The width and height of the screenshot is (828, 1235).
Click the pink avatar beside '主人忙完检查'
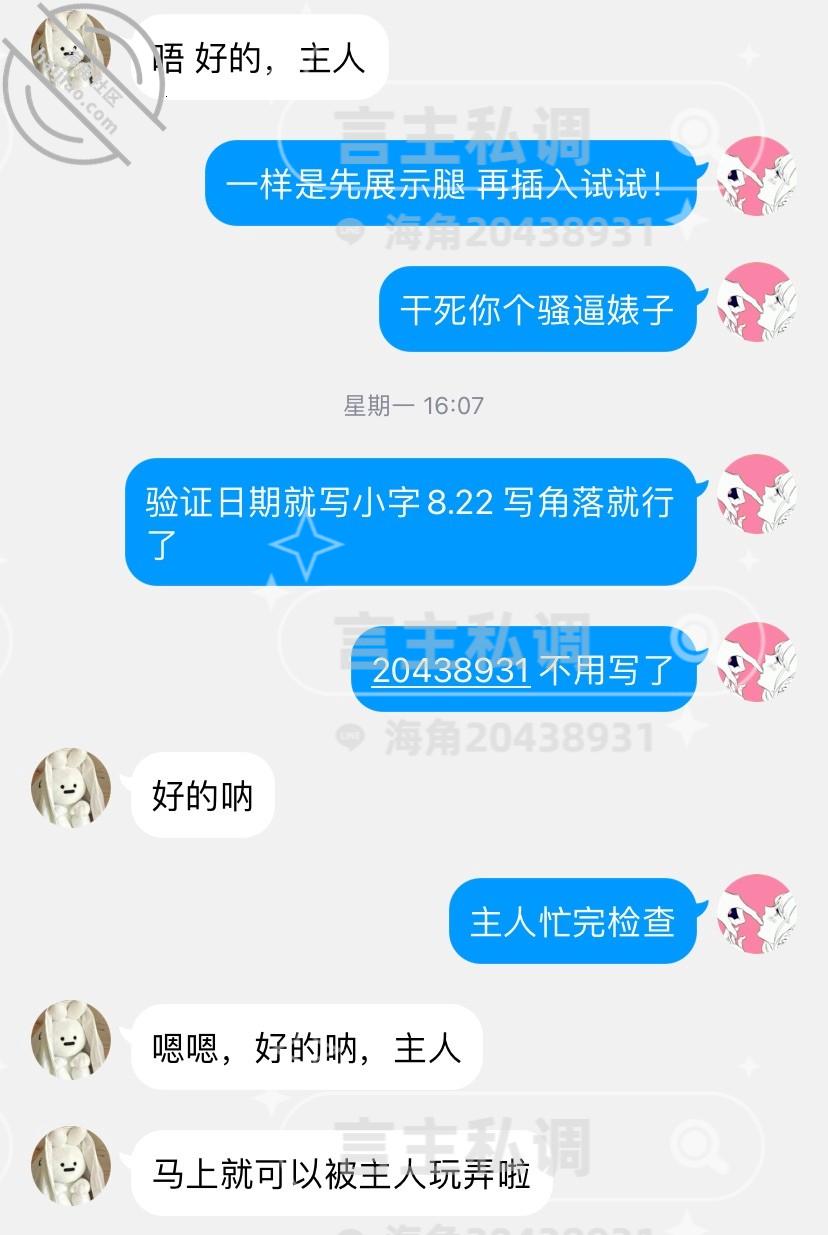point(757,917)
